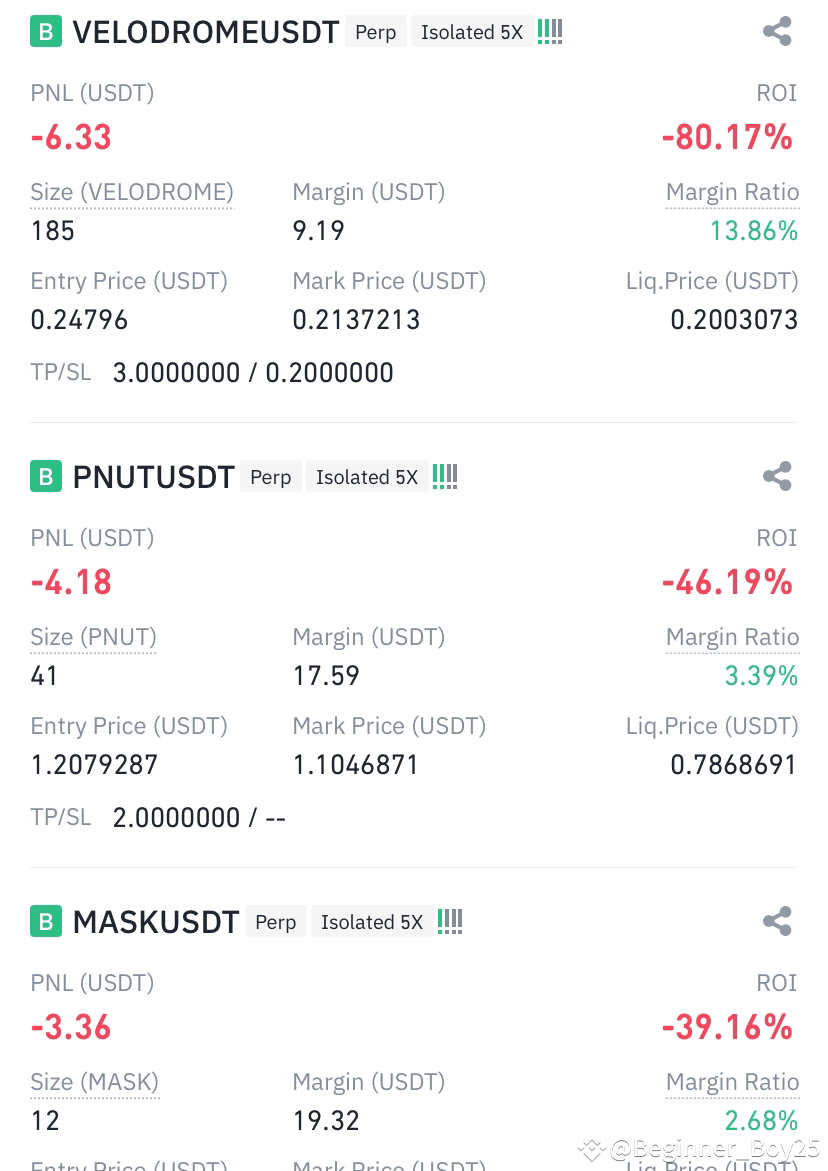Click the Perp tag on VELODROMEUSDT
This screenshot has width=828, height=1171.
point(375,31)
